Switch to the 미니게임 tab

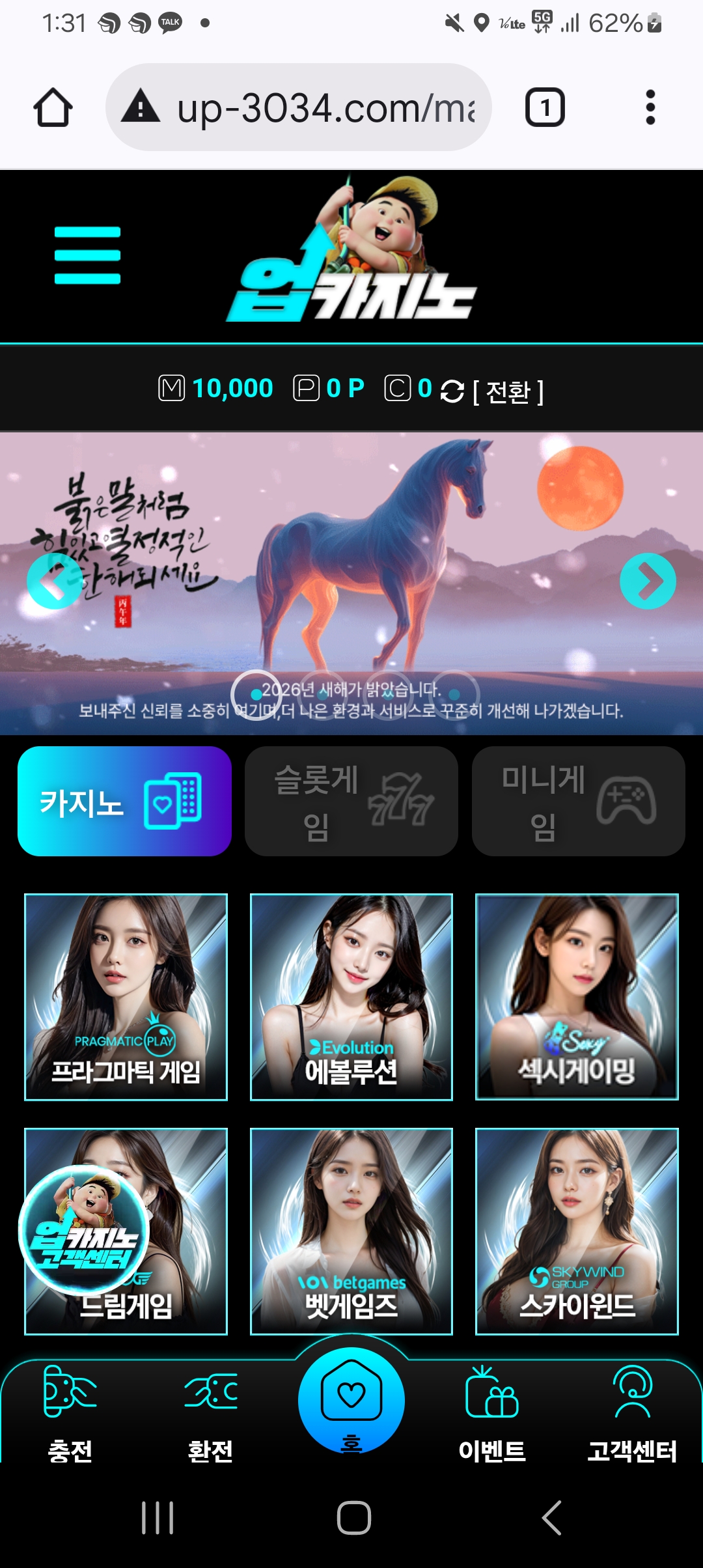(x=578, y=801)
